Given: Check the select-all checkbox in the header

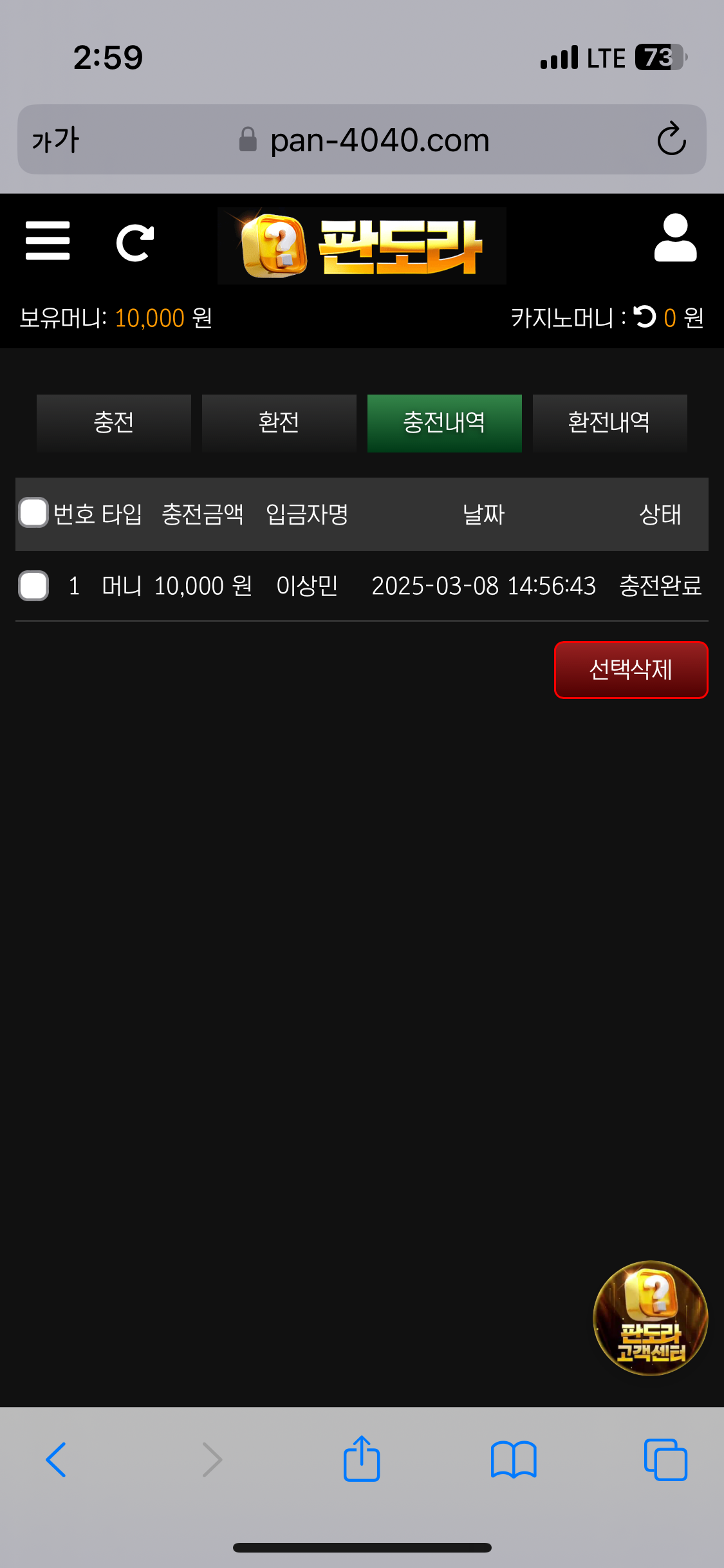Looking at the screenshot, I should (33, 513).
